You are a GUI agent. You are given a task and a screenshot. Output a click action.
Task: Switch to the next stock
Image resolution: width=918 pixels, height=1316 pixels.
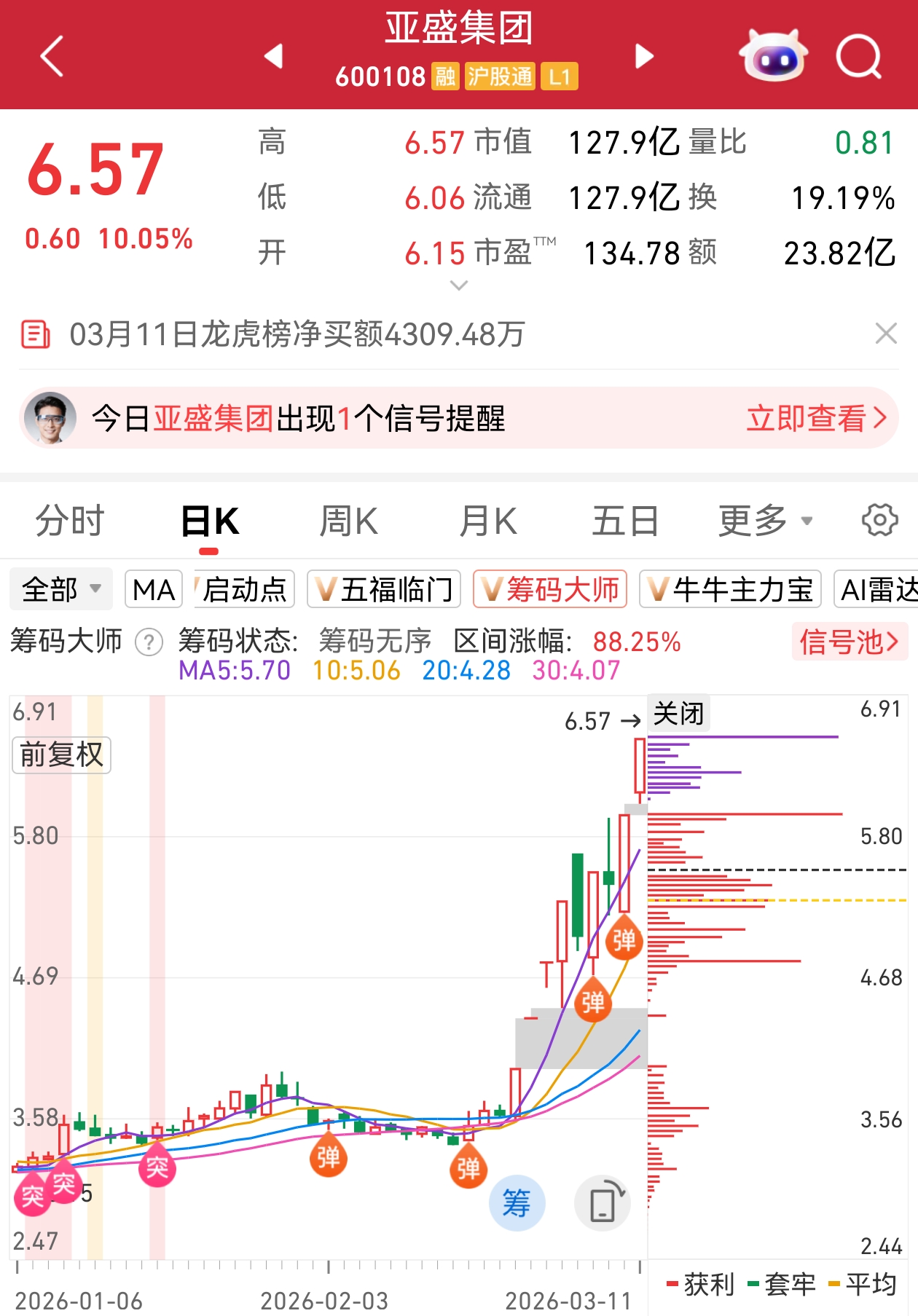[x=644, y=56]
